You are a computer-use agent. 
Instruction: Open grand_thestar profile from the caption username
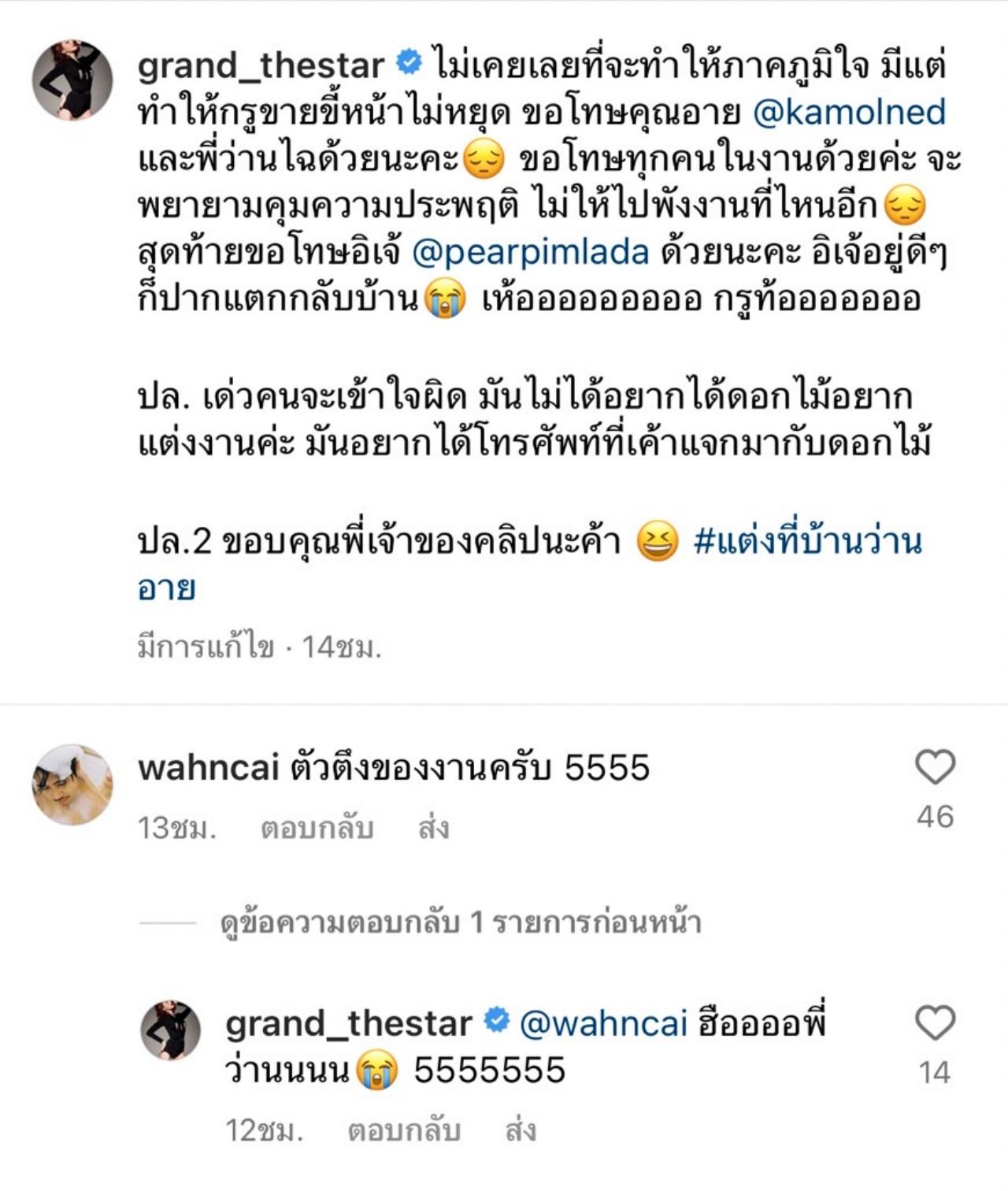pyautogui.click(x=261, y=65)
